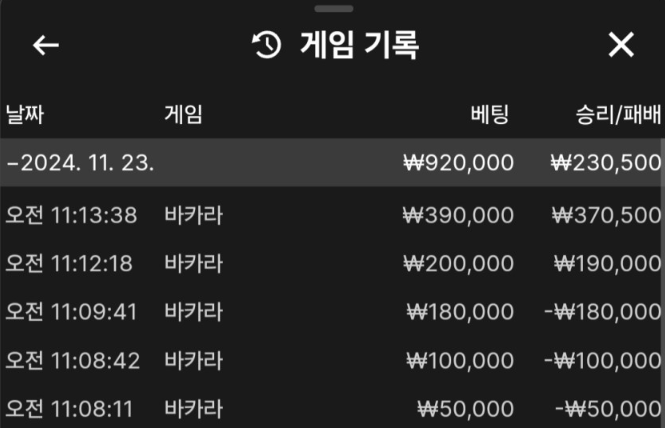View the 오전 11:08:42 baccarat record

pos(332,359)
